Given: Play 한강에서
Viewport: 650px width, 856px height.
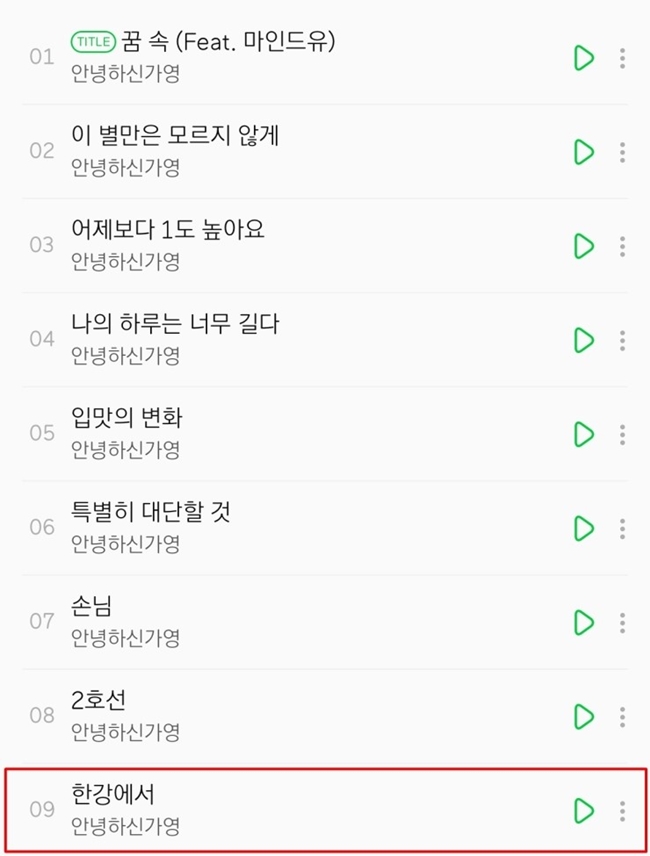Looking at the screenshot, I should (x=584, y=810).
